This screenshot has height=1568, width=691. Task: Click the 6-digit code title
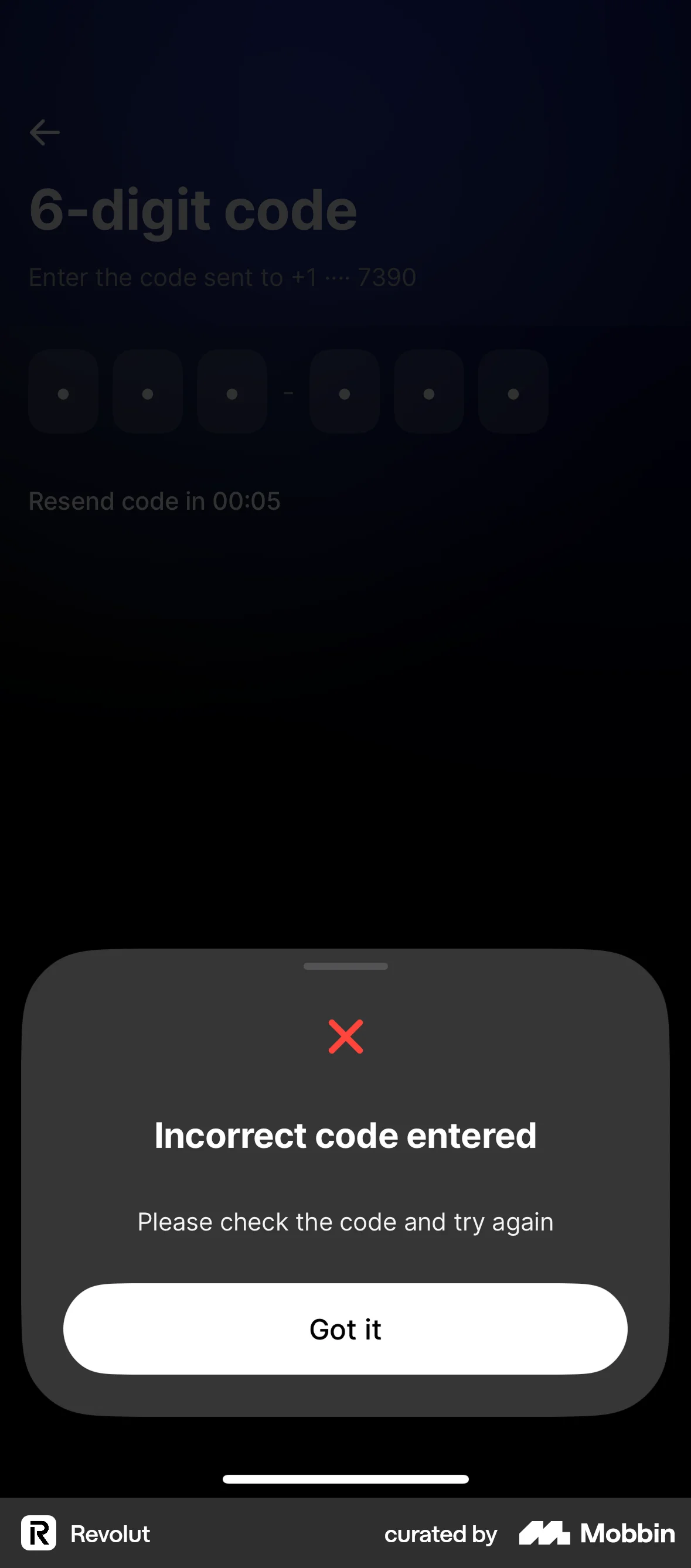point(193,209)
